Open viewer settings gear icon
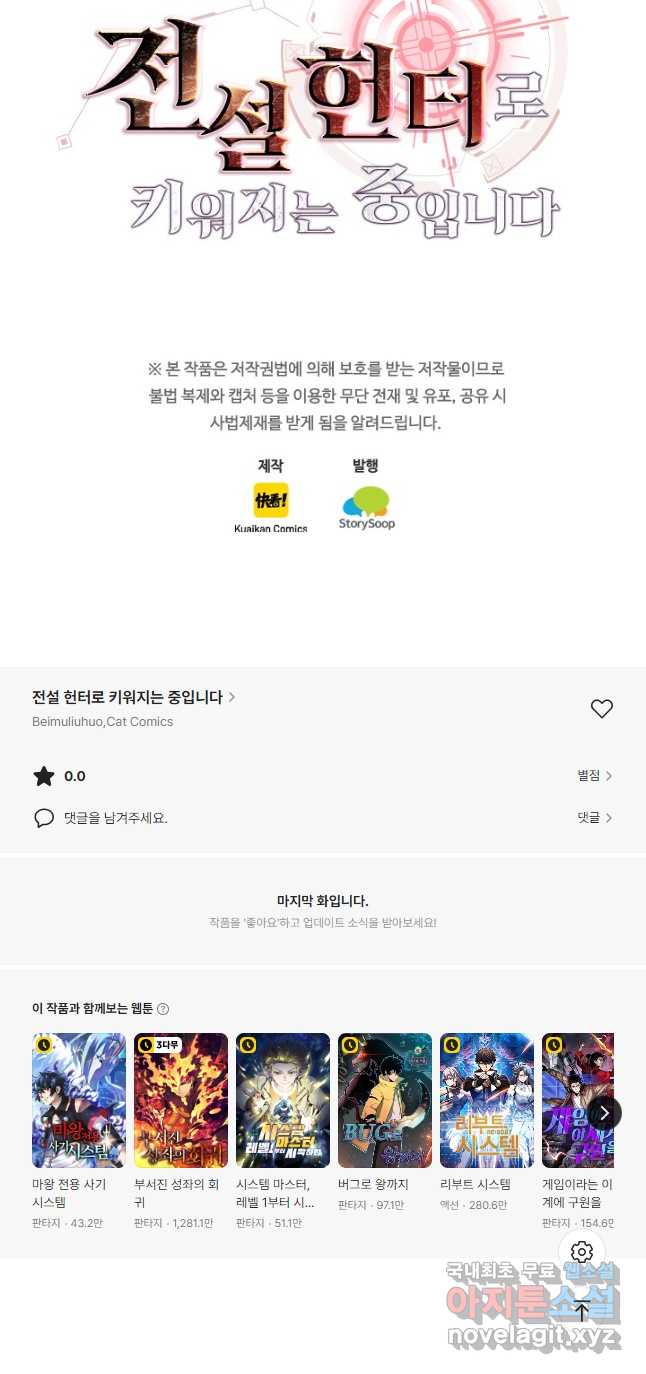This screenshot has width=646, height=1374. 582,1252
